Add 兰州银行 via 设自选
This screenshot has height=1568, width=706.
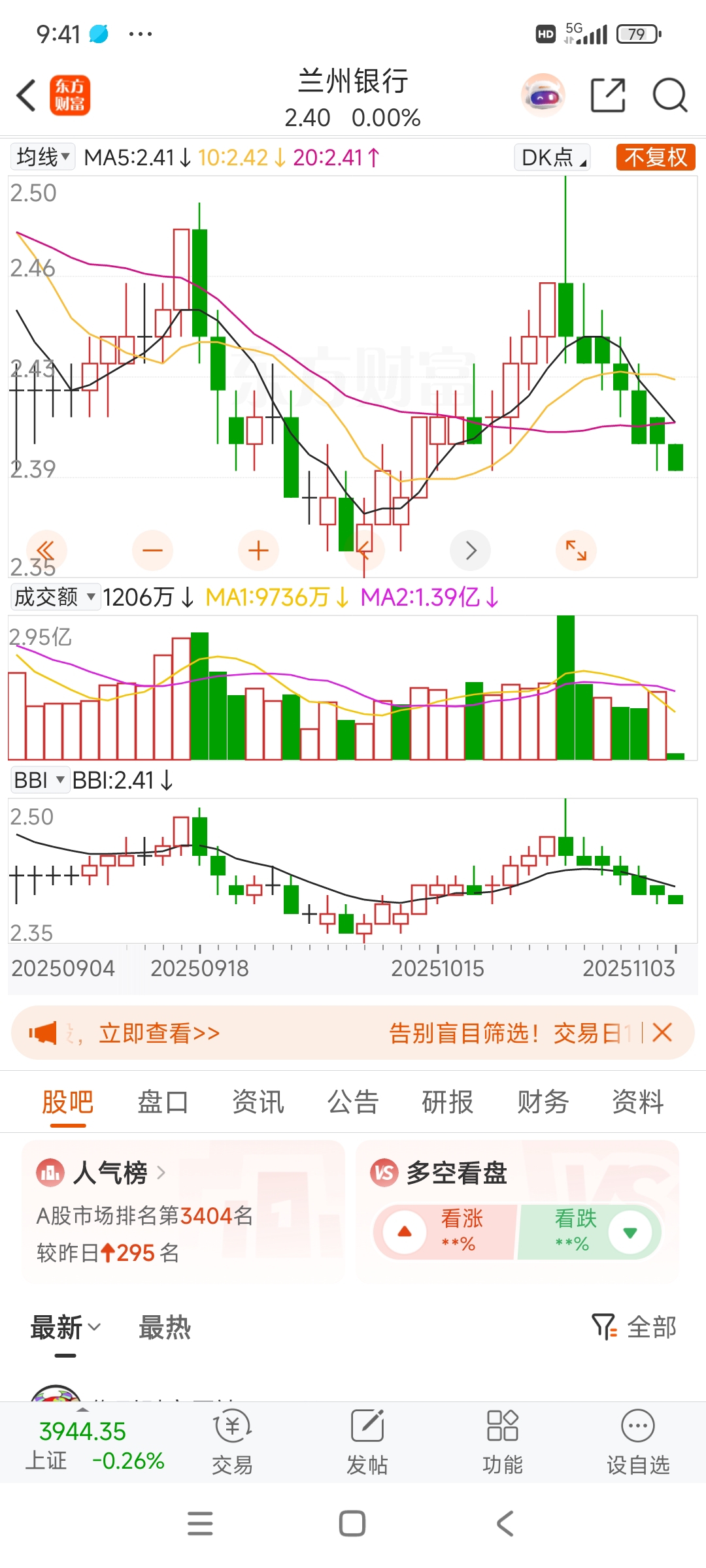638,1441
